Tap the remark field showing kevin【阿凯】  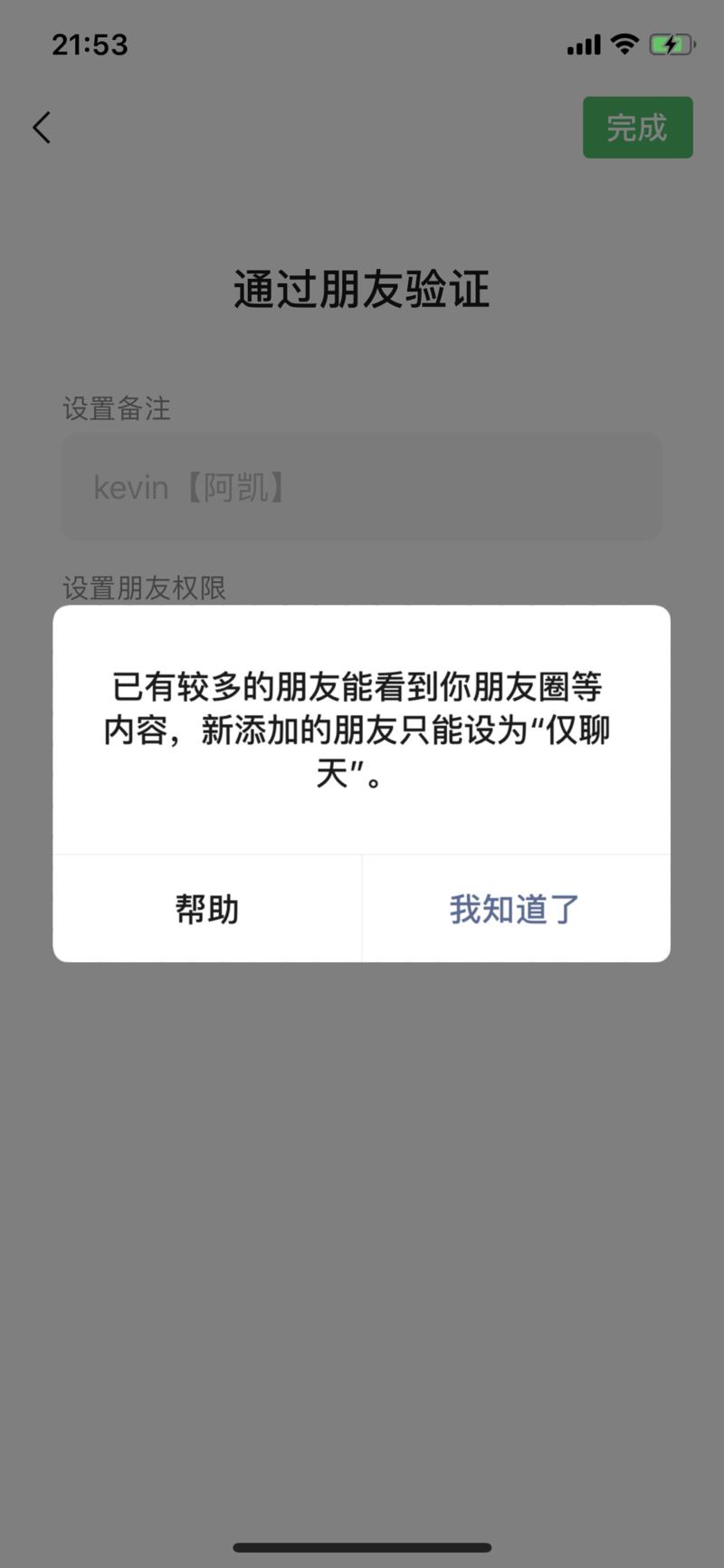pos(362,486)
